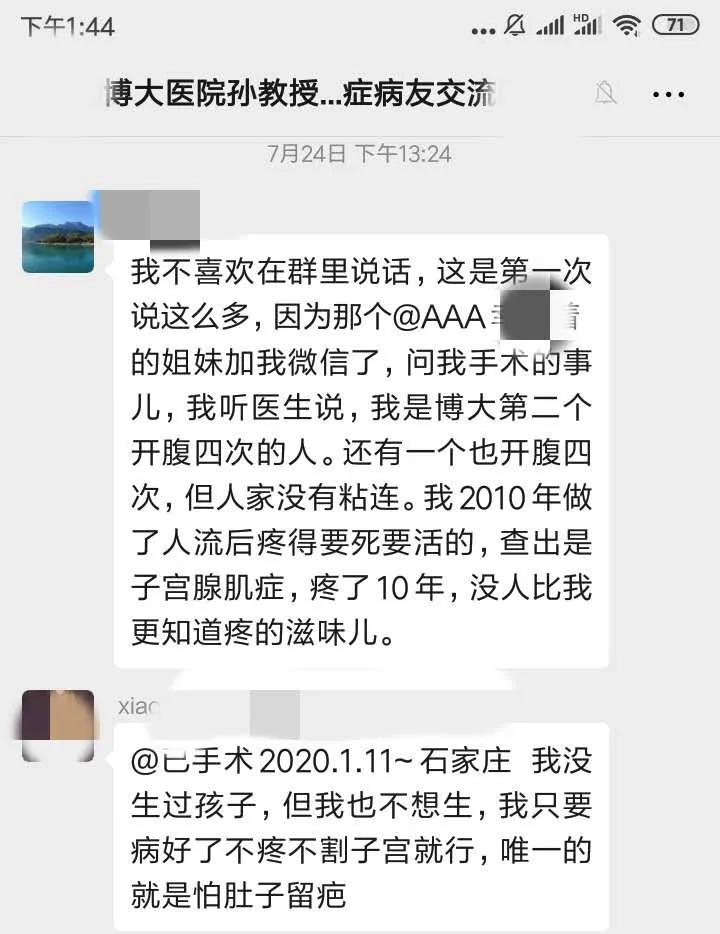Tap the muted bell icon beside group title
The width and height of the screenshot is (720, 934).
click(x=604, y=92)
